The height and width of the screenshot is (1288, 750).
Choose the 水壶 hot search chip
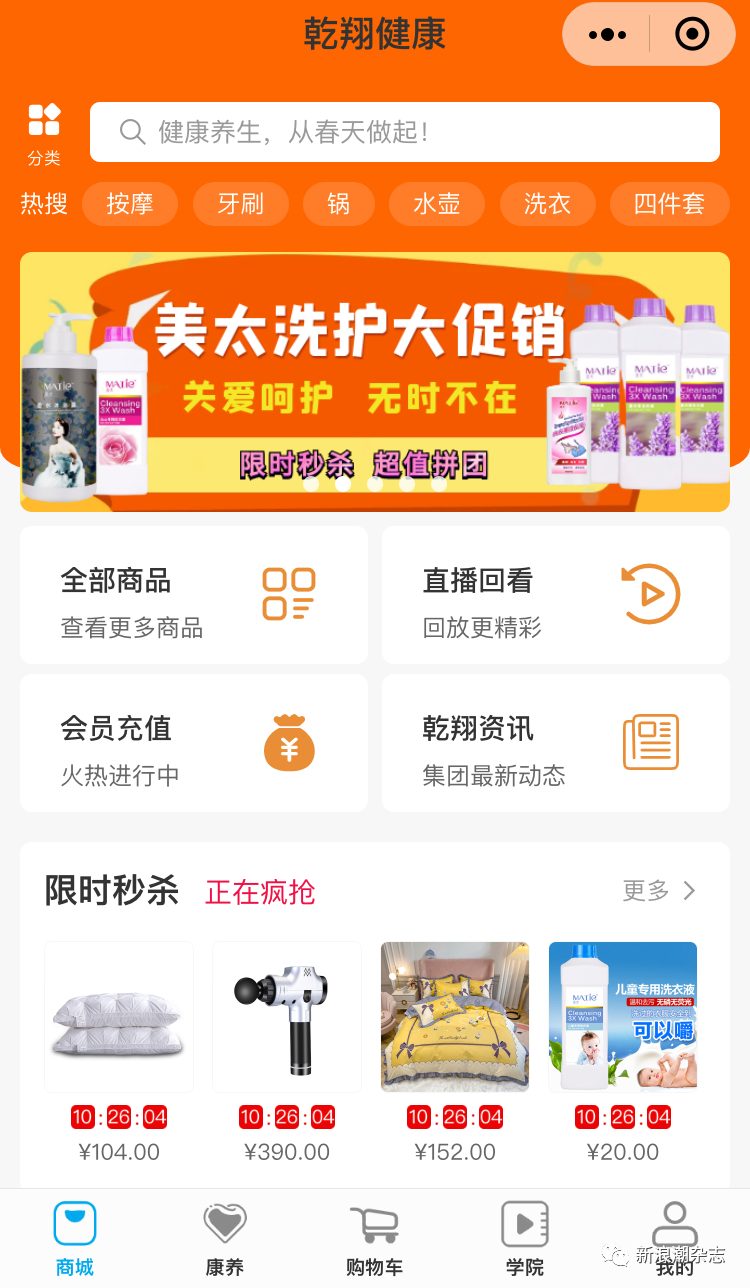click(437, 204)
